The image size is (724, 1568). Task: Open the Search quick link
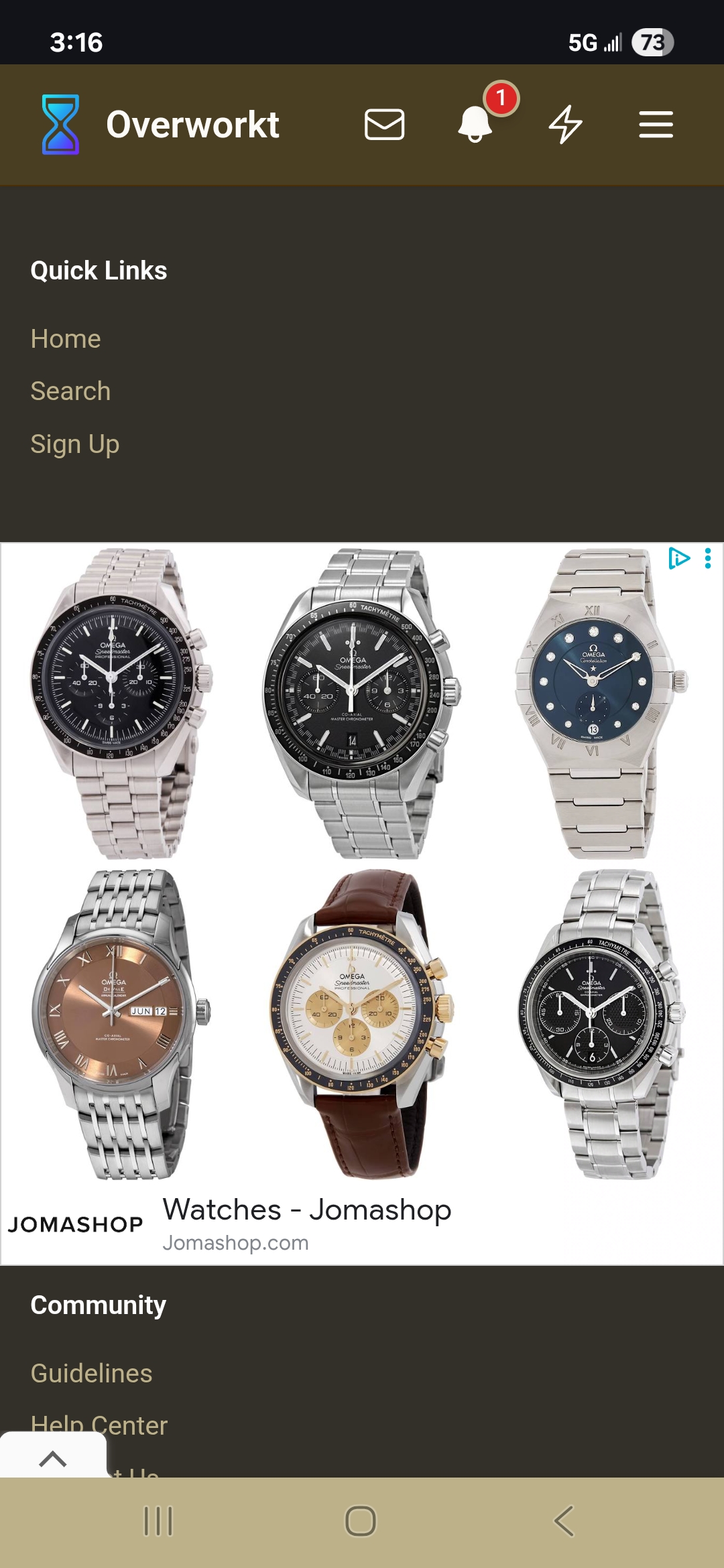click(x=70, y=391)
